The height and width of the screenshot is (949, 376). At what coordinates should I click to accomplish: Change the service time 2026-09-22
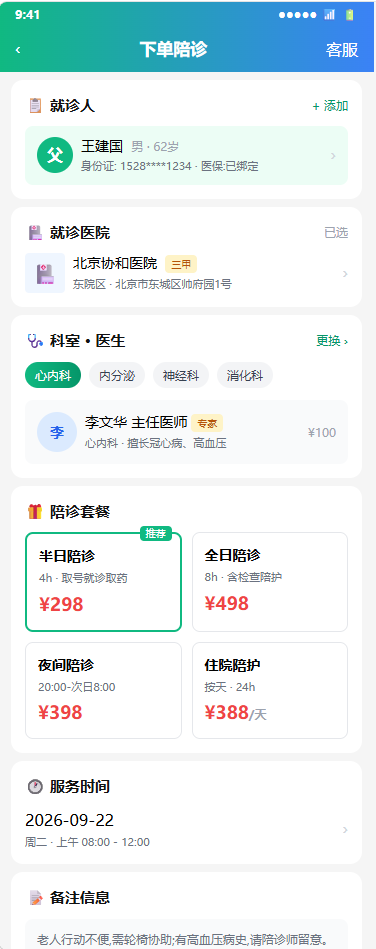click(x=186, y=829)
